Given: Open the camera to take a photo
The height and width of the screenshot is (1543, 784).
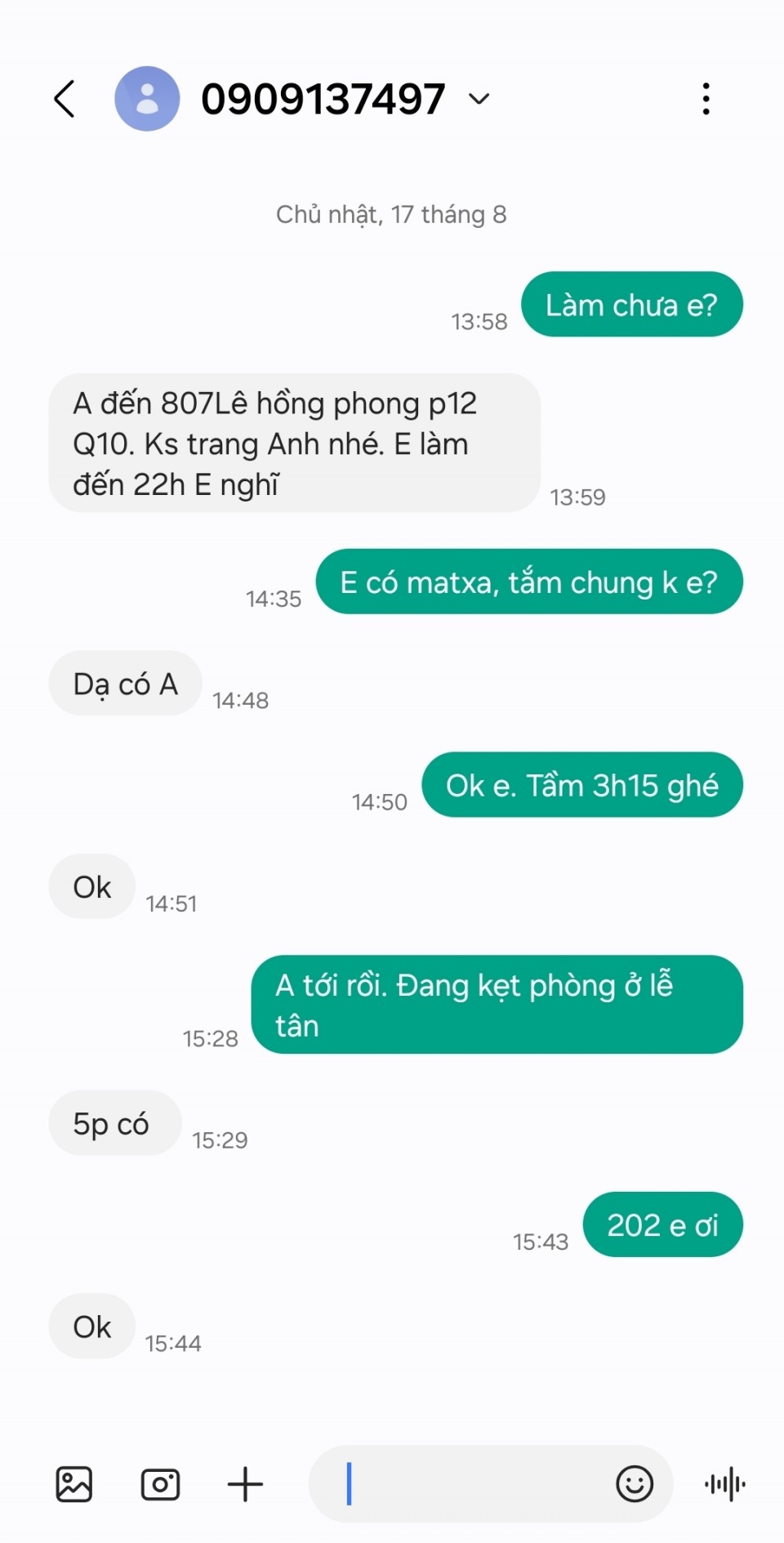Looking at the screenshot, I should tap(160, 1483).
